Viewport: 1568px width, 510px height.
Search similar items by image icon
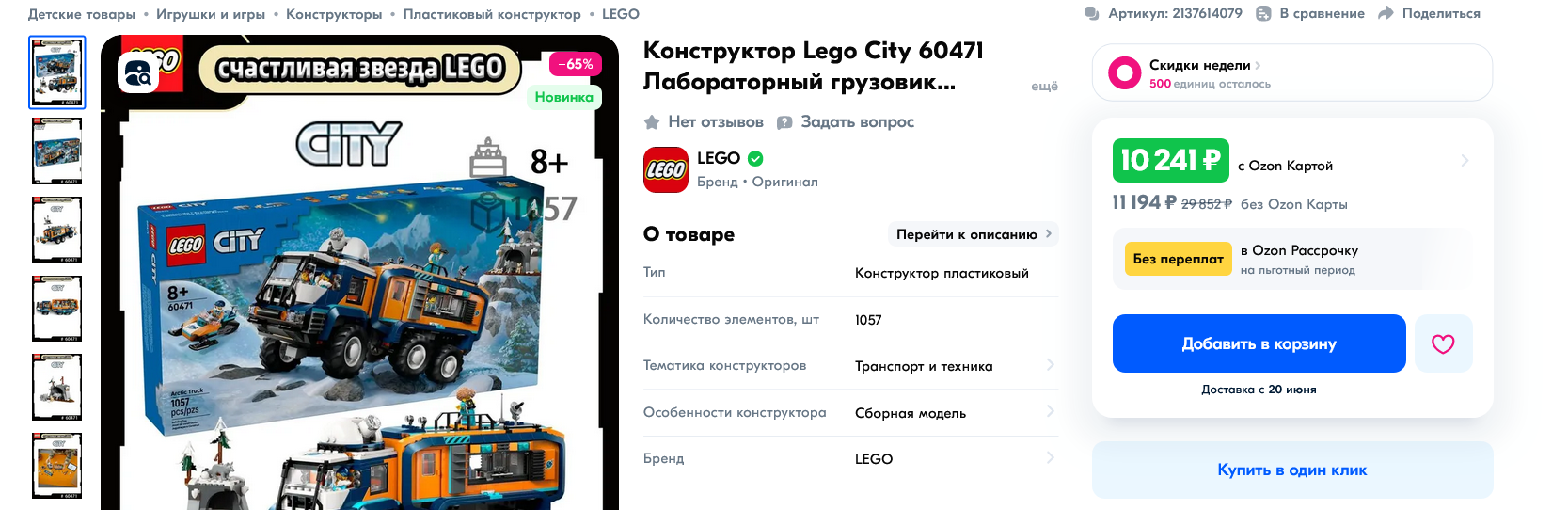click(138, 72)
